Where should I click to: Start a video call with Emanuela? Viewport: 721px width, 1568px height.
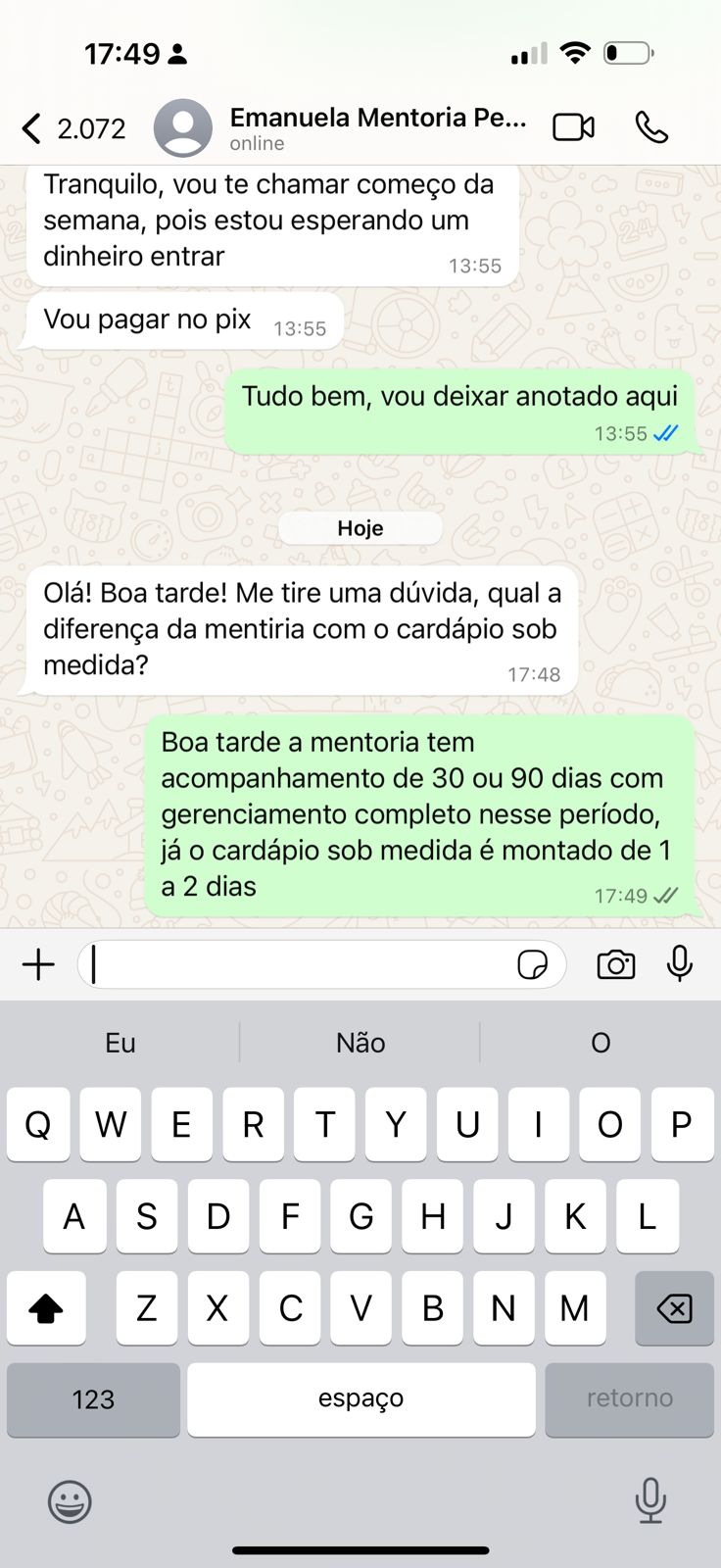tap(574, 127)
